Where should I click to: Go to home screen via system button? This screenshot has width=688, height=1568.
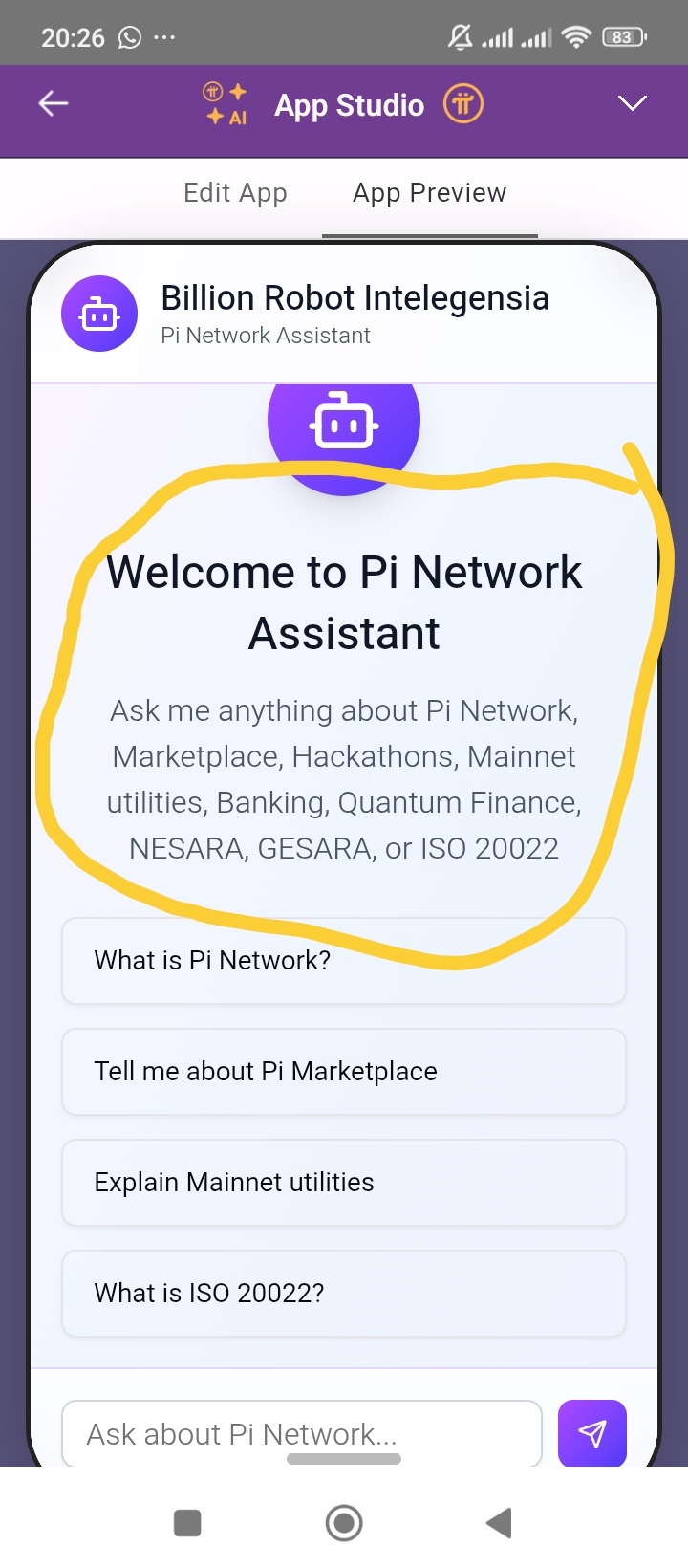pyautogui.click(x=344, y=1523)
